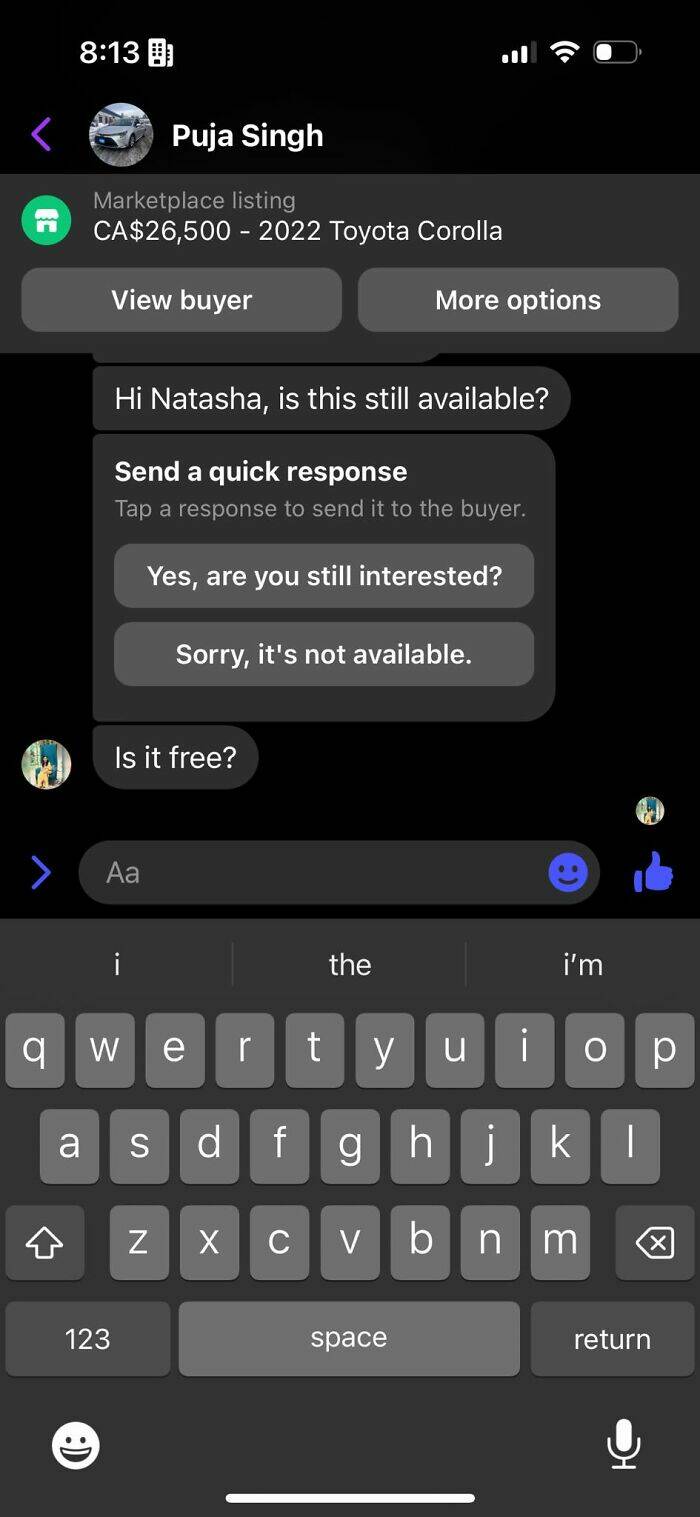The image size is (700, 1517).
Task: Reply with "Sorry, it's not available."
Action: click(324, 654)
